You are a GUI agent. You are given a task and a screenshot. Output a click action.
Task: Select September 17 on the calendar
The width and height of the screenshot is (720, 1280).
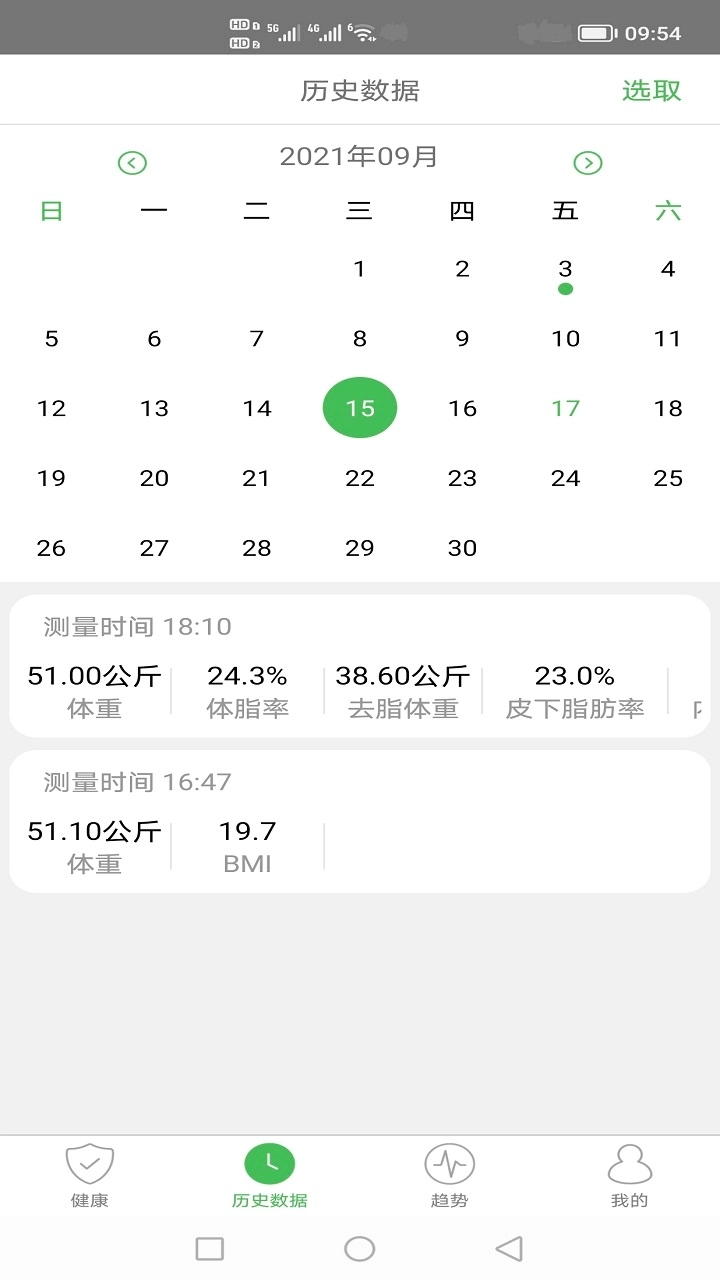pyautogui.click(x=565, y=408)
